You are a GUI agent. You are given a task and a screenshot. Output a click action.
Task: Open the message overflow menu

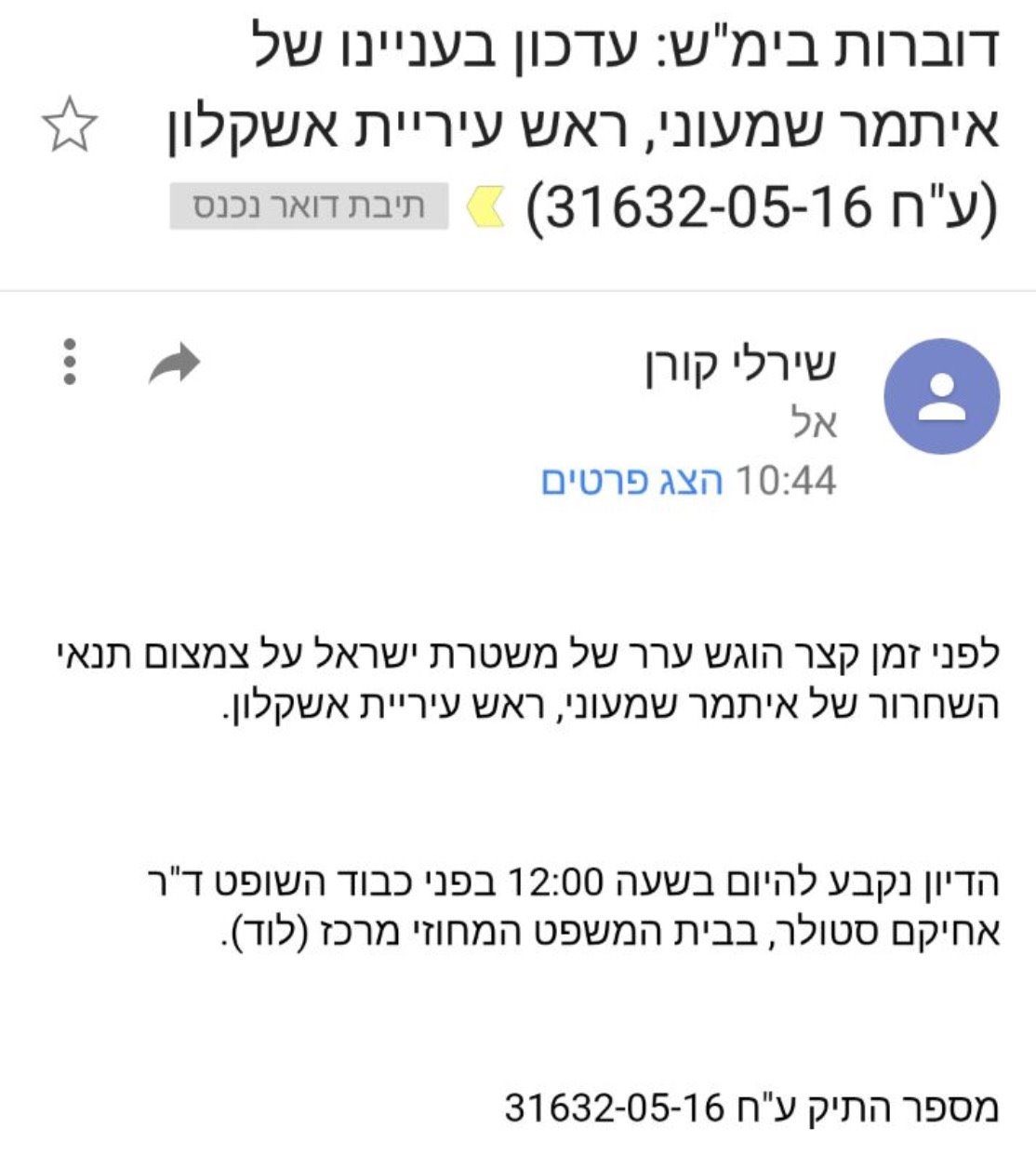(x=70, y=362)
